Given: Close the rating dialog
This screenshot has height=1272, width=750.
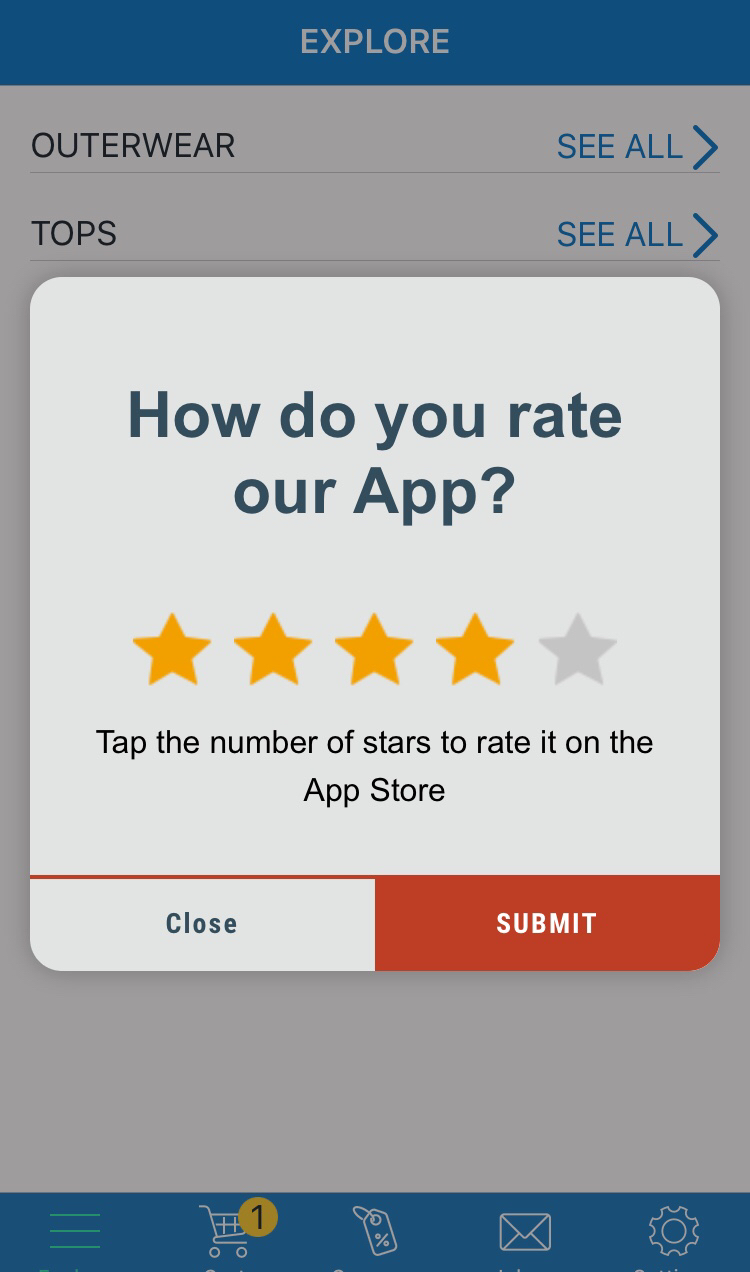Looking at the screenshot, I should [x=202, y=923].
